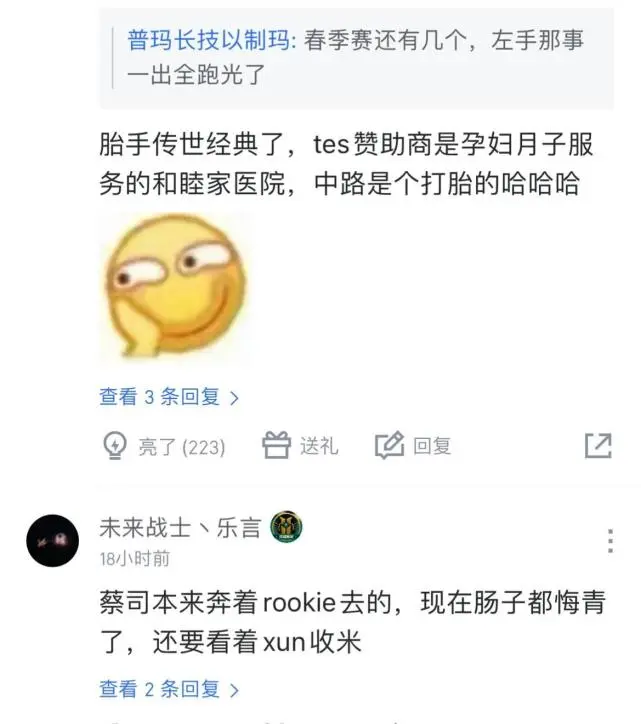The width and height of the screenshot is (641, 724).
Task: Open the quoted comment by 普玛长技以制玛
Action: (355, 57)
